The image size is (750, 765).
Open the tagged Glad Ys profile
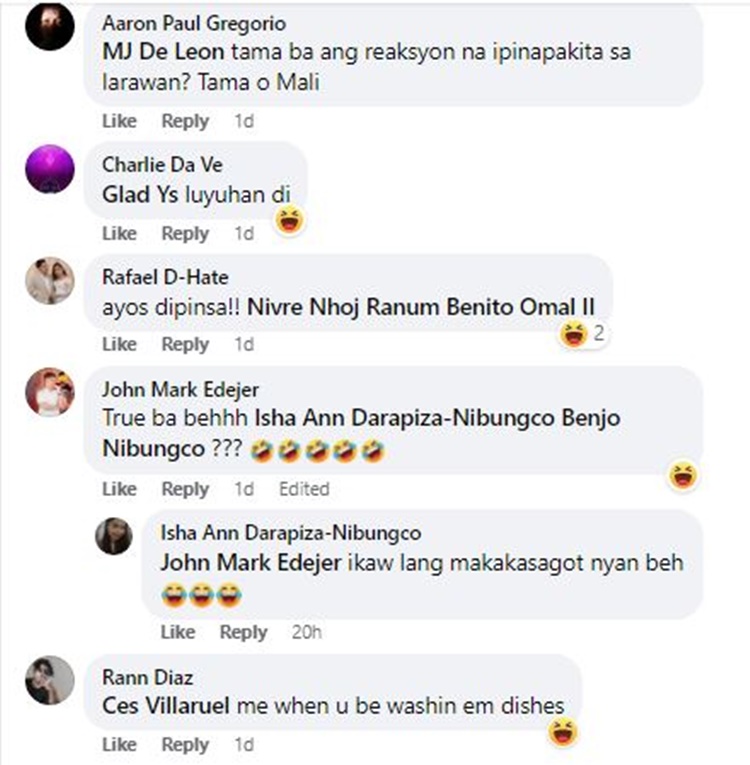(140, 195)
